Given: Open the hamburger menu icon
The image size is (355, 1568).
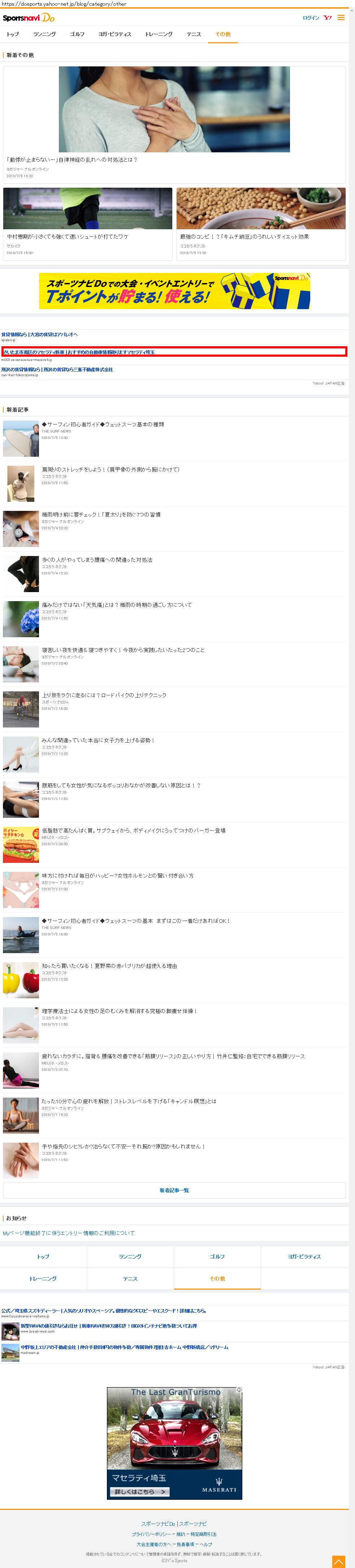Looking at the screenshot, I should coord(341,18).
